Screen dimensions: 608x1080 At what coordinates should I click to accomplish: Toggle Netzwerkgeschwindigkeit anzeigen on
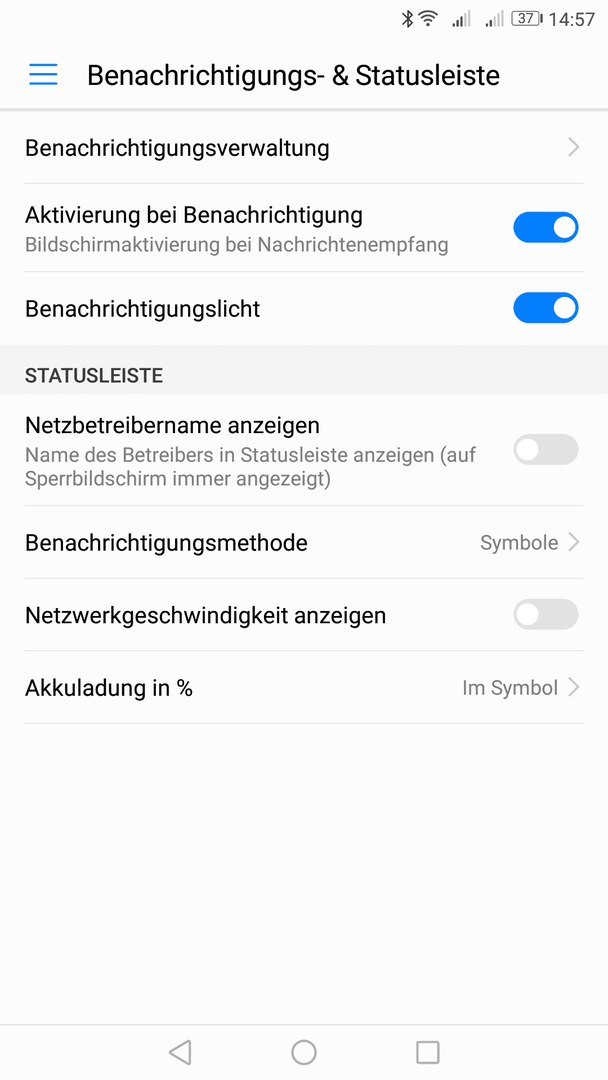(x=545, y=615)
